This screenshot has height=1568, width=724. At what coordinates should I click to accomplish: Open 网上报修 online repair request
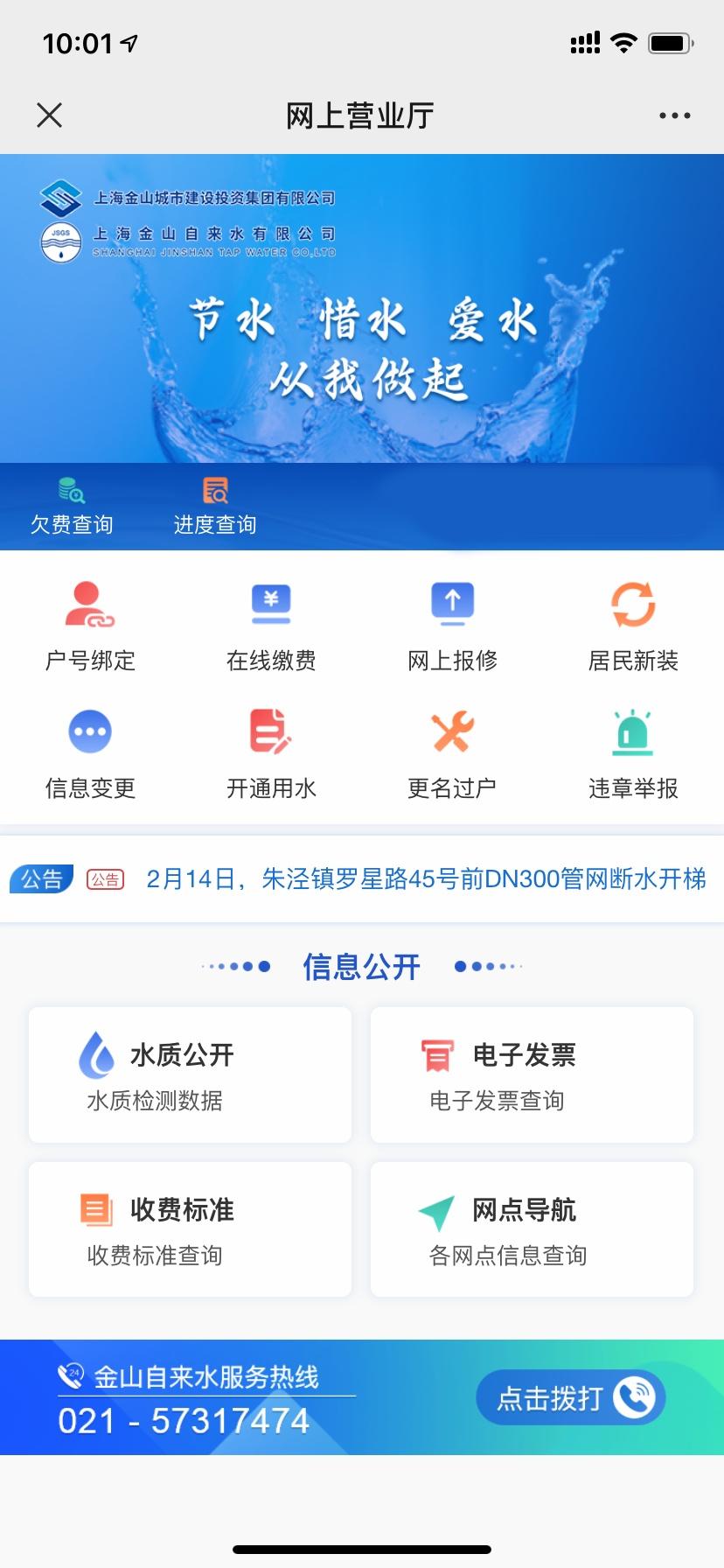[x=452, y=625]
